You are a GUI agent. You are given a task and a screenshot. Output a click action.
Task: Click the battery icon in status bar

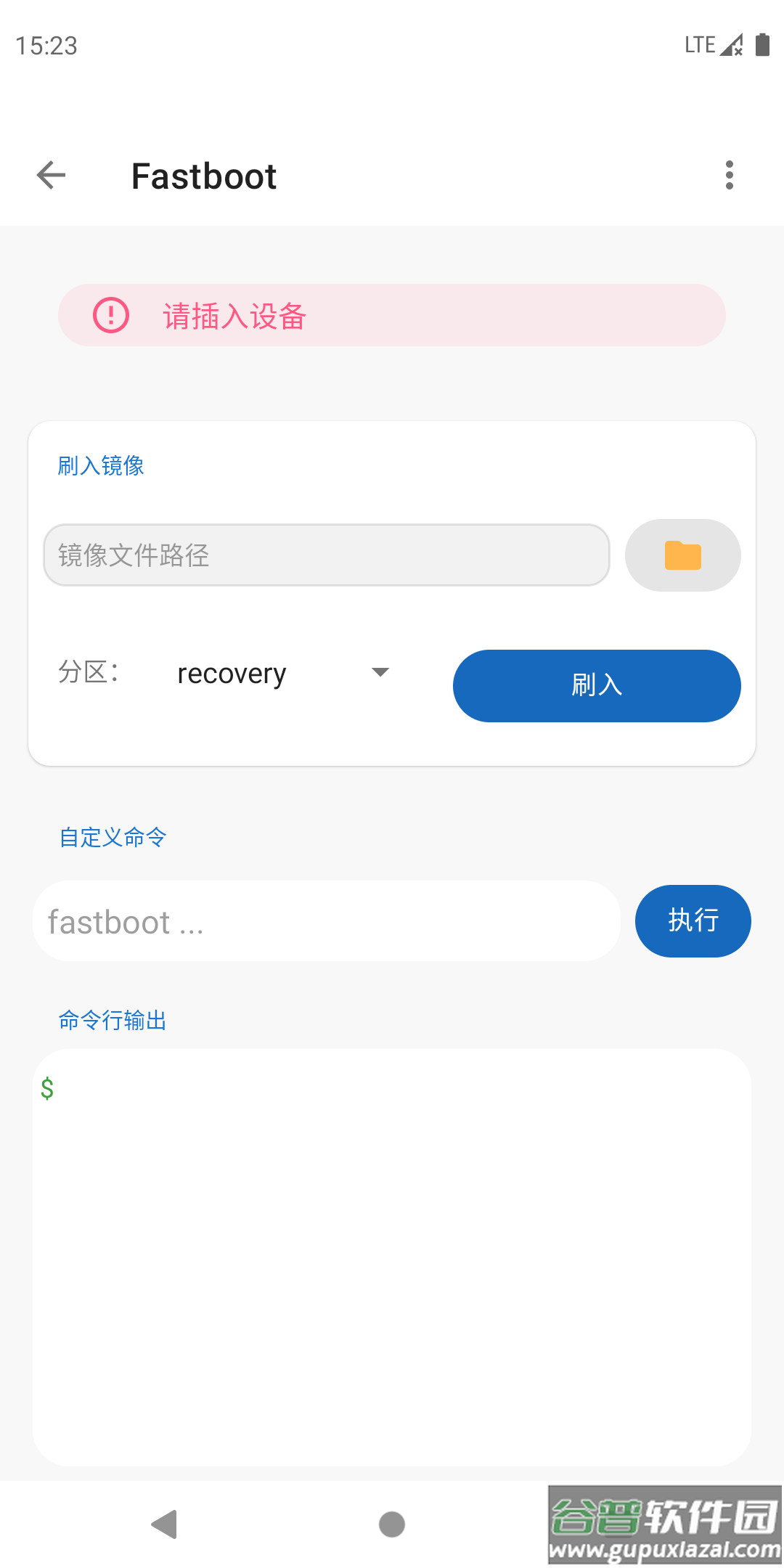[x=762, y=45]
